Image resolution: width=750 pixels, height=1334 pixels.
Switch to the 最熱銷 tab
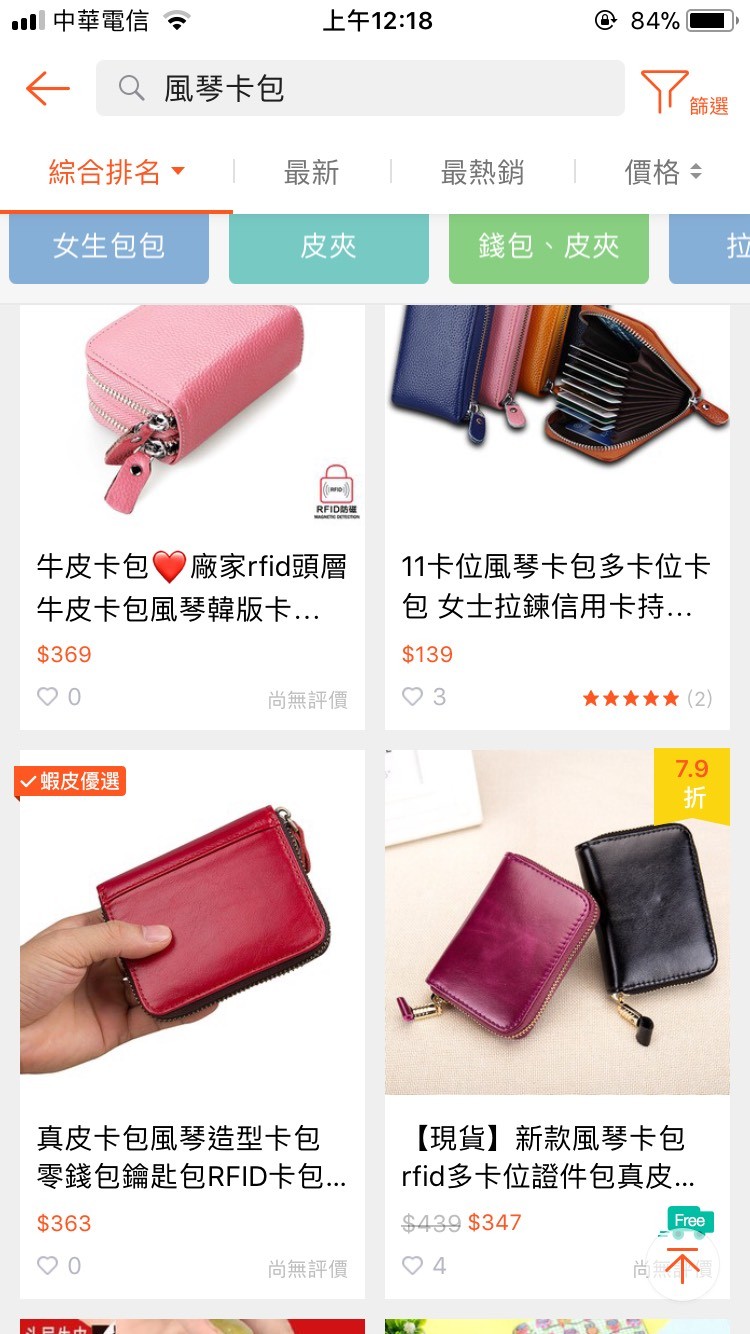pyautogui.click(x=482, y=172)
